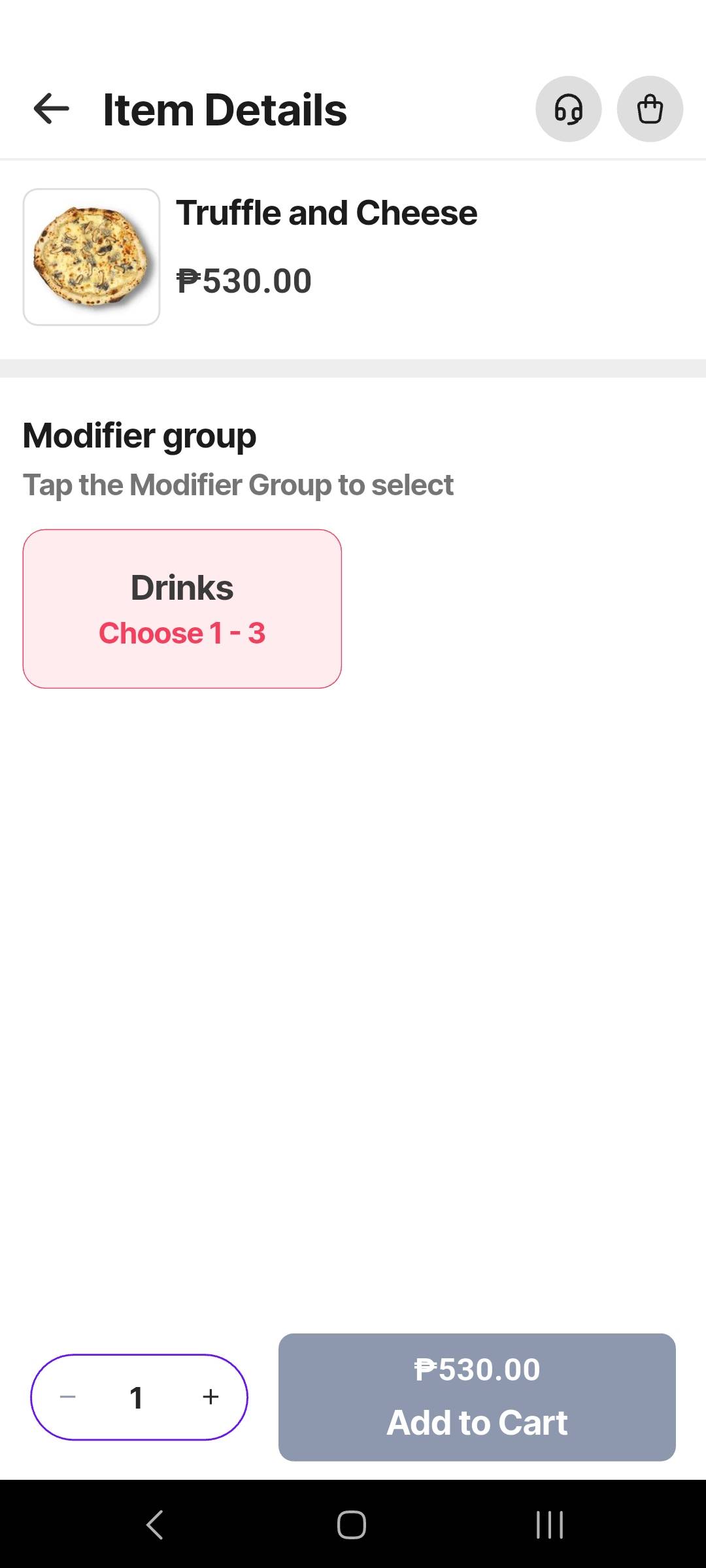Add Truffle and Cheese to cart
Viewport: 706px width, 1568px height.
[477, 1397]
